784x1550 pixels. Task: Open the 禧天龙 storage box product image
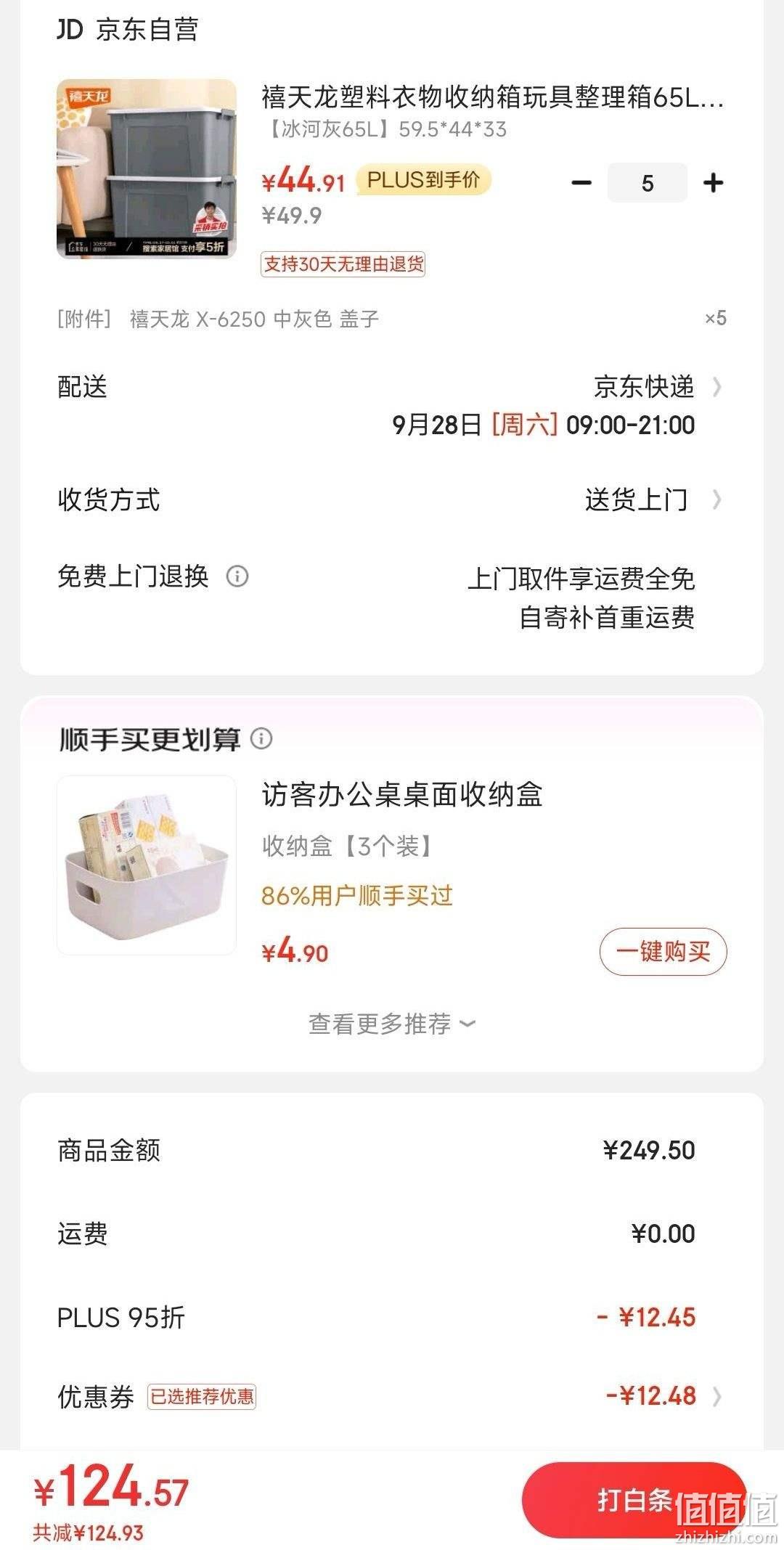(x=147, y=168)
